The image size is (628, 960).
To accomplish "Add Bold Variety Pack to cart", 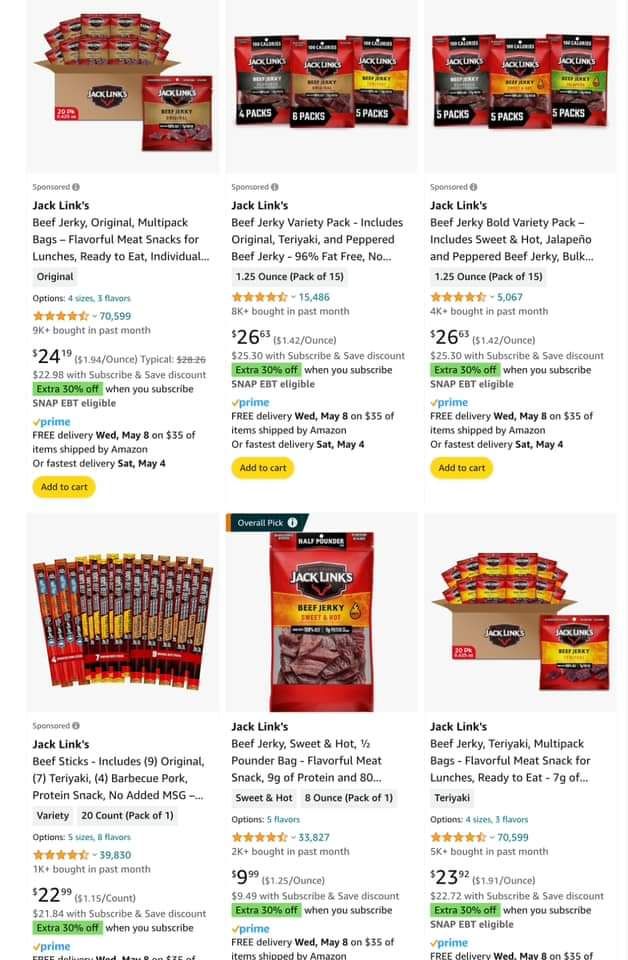I will click(462, 467).
